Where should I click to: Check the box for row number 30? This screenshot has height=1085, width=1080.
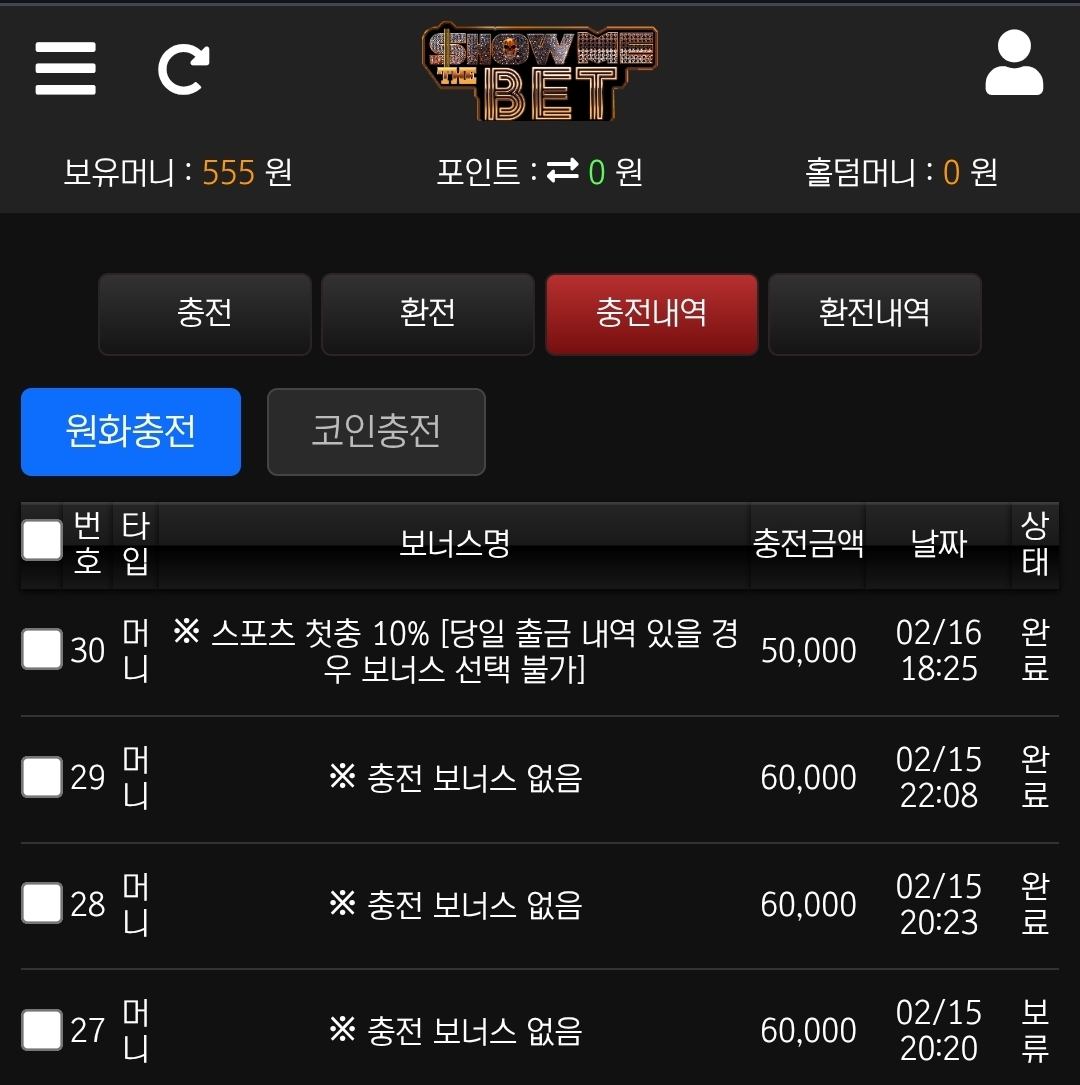click(x=42, y=650)
